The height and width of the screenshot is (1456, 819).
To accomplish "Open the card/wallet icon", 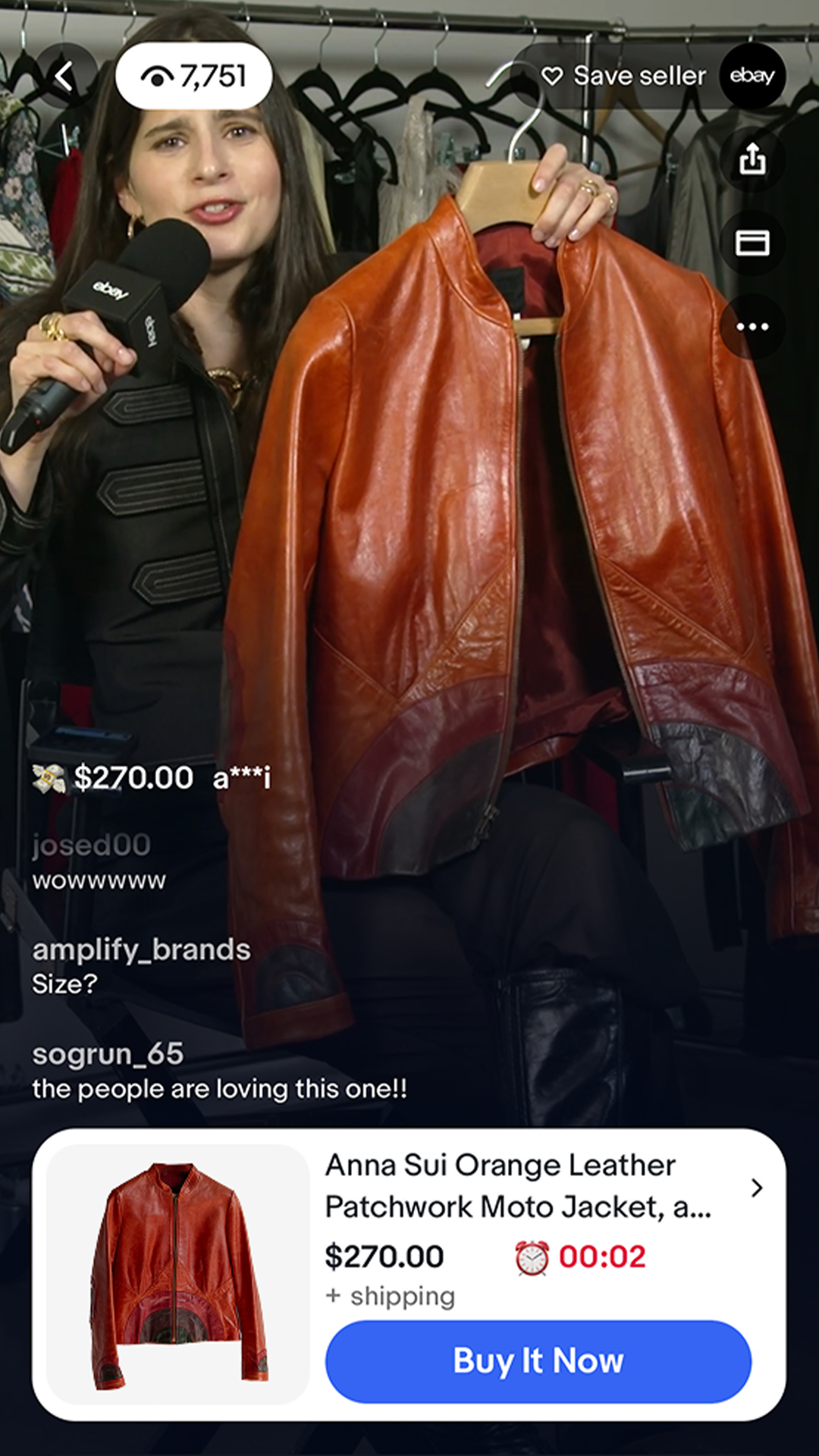I will pyautogui.click(x=752, y=243).
